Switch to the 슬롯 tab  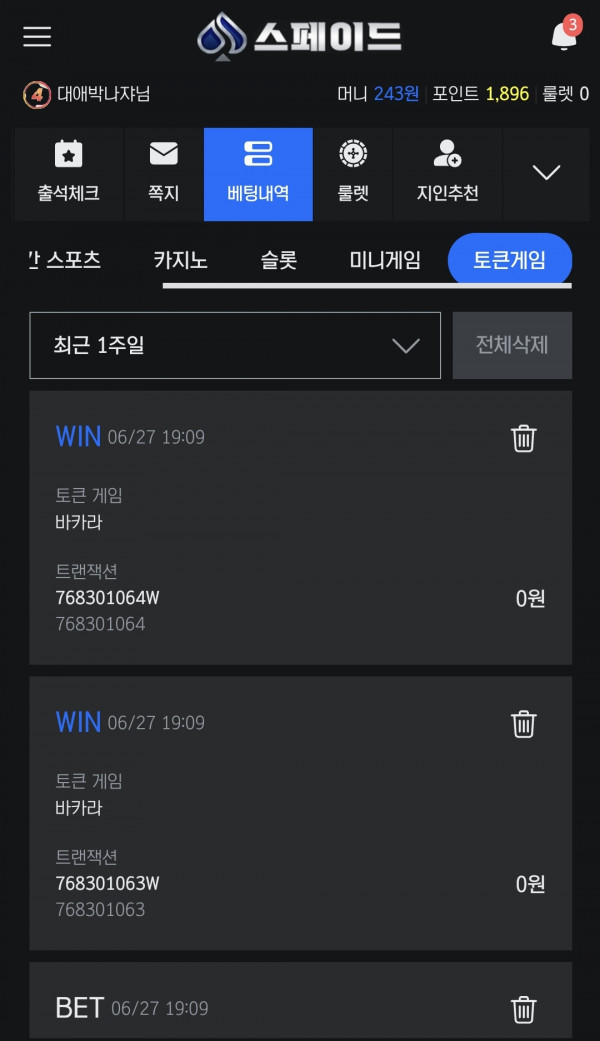(x=279, y=260)
